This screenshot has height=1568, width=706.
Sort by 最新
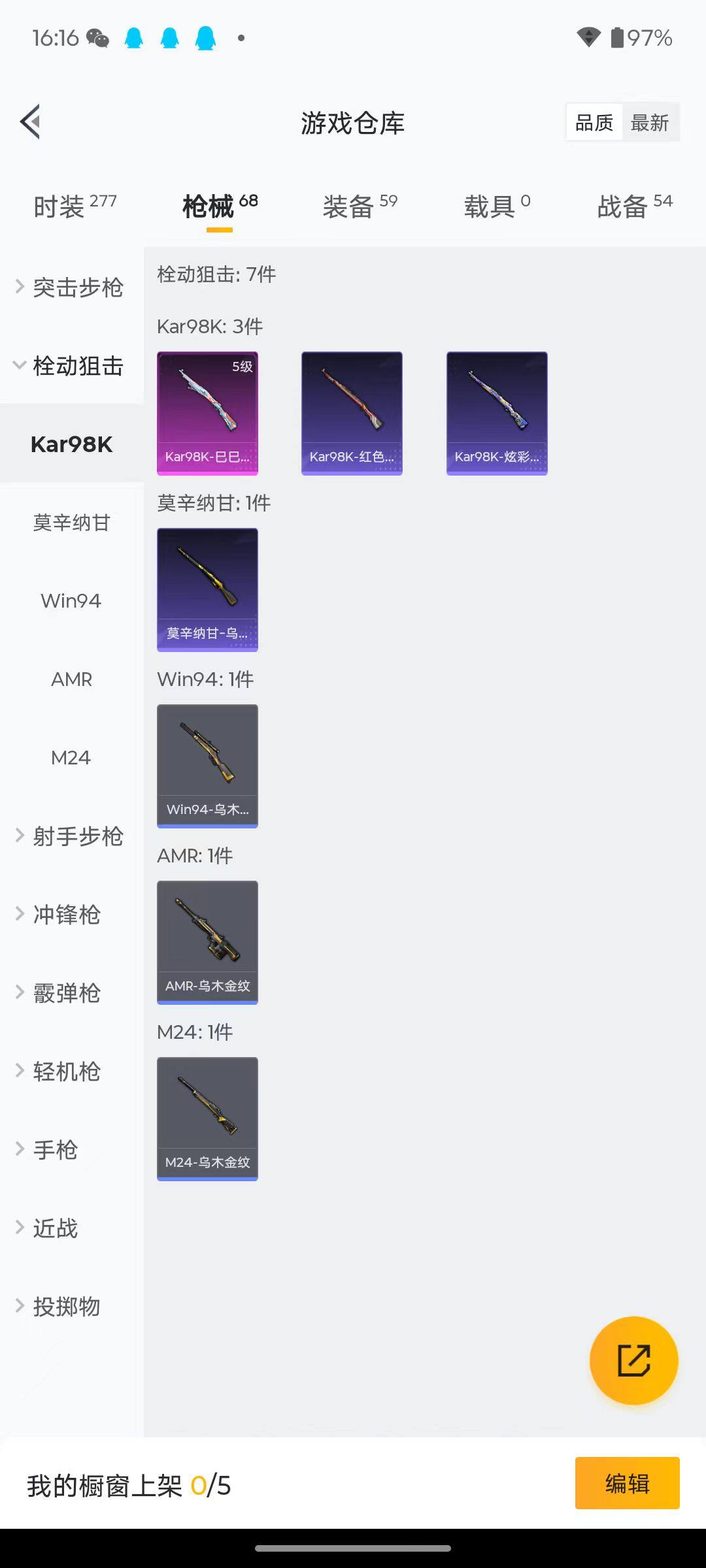[650, 123]
